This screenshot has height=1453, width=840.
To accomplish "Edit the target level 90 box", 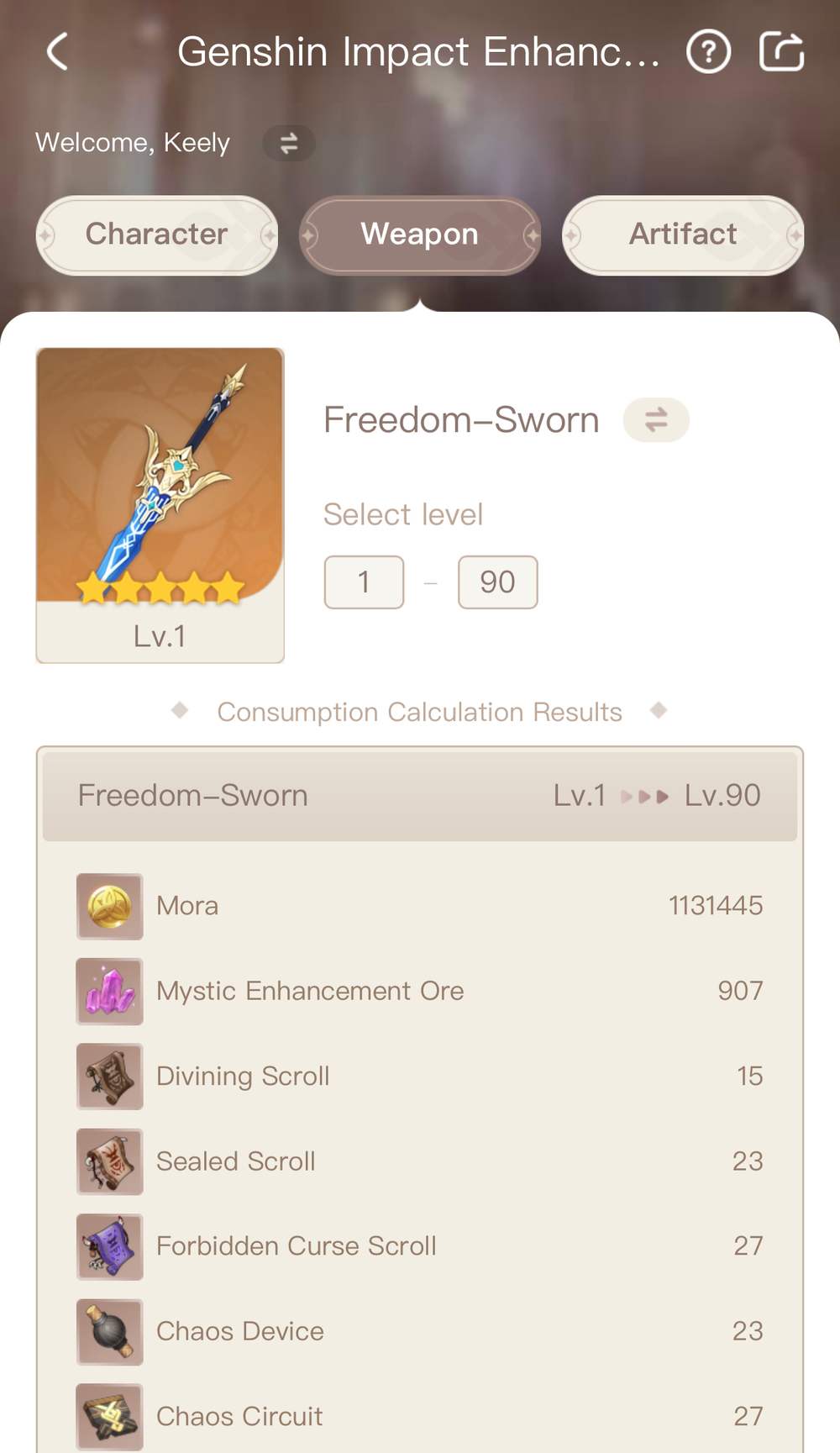I will [x=497, y=582].
